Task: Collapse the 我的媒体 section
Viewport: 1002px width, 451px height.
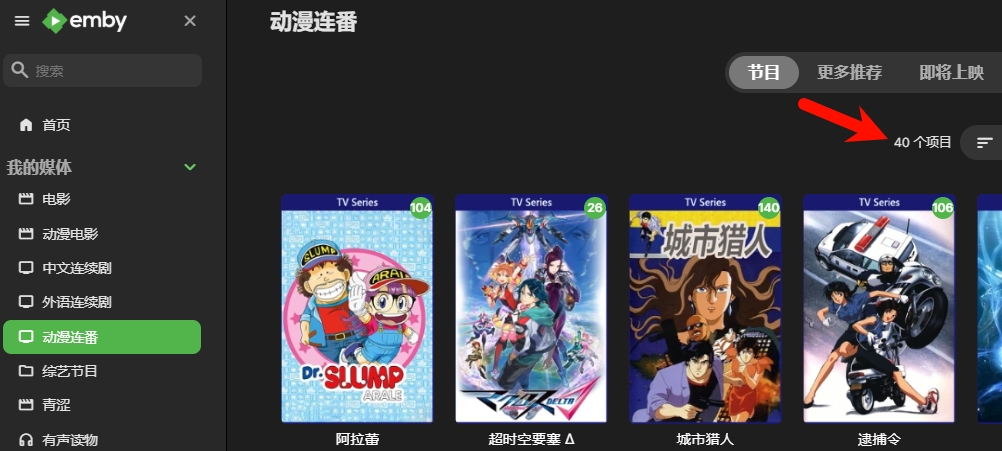Action: click(190, 167)
